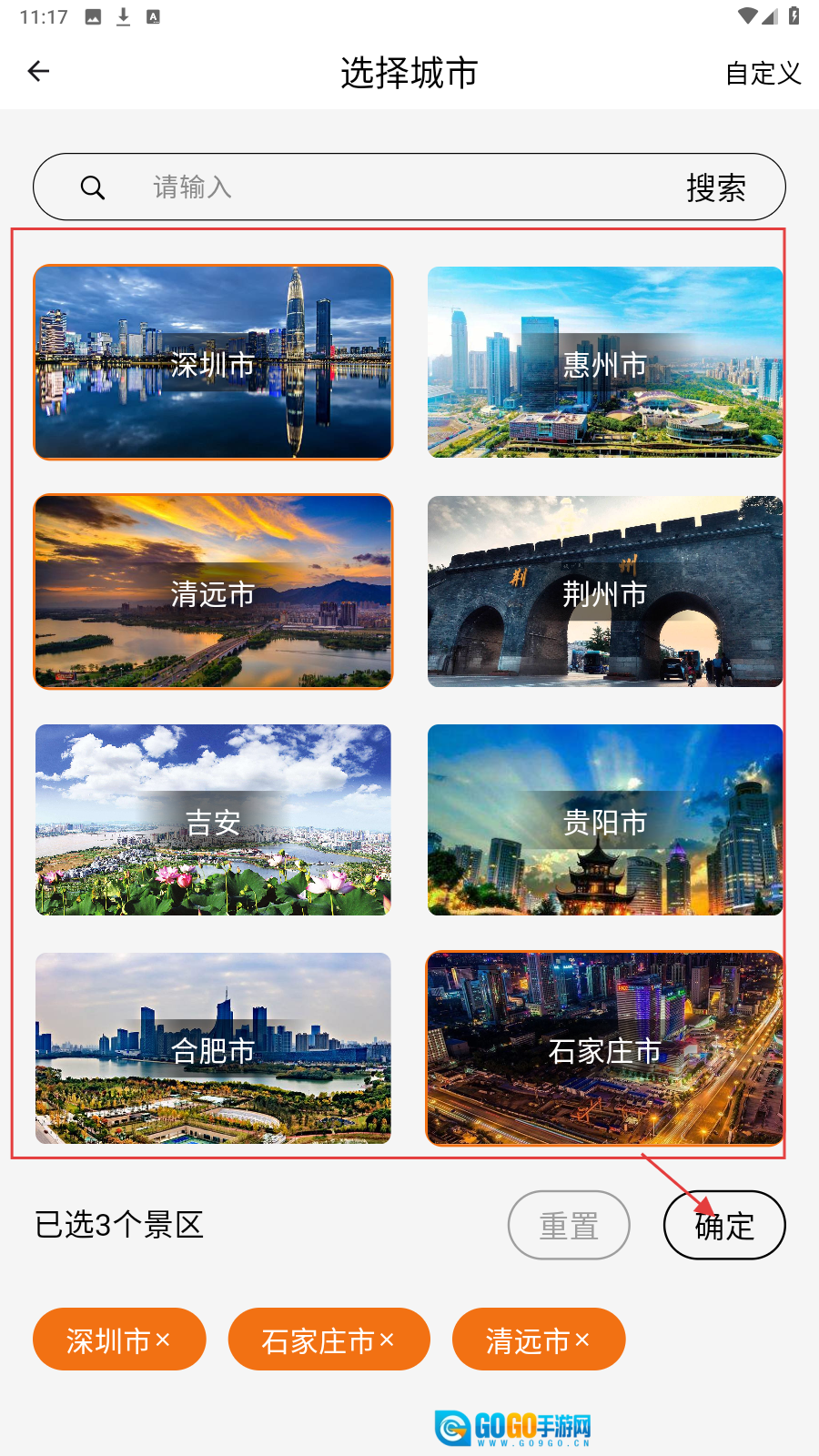
Task: Select the 贵阳市 city card
Action: pyautogui.click(x=604, y=820)
